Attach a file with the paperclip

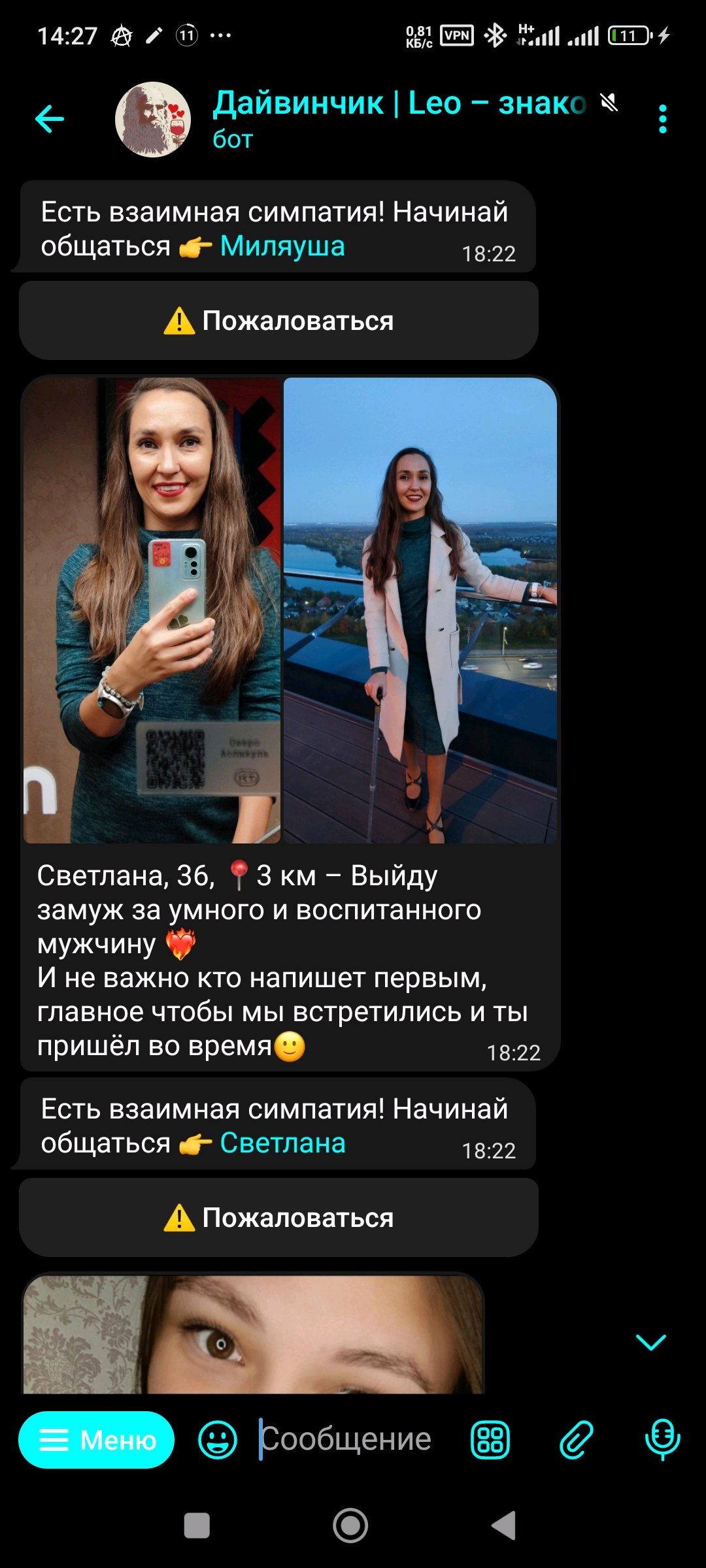(577, 1440)
